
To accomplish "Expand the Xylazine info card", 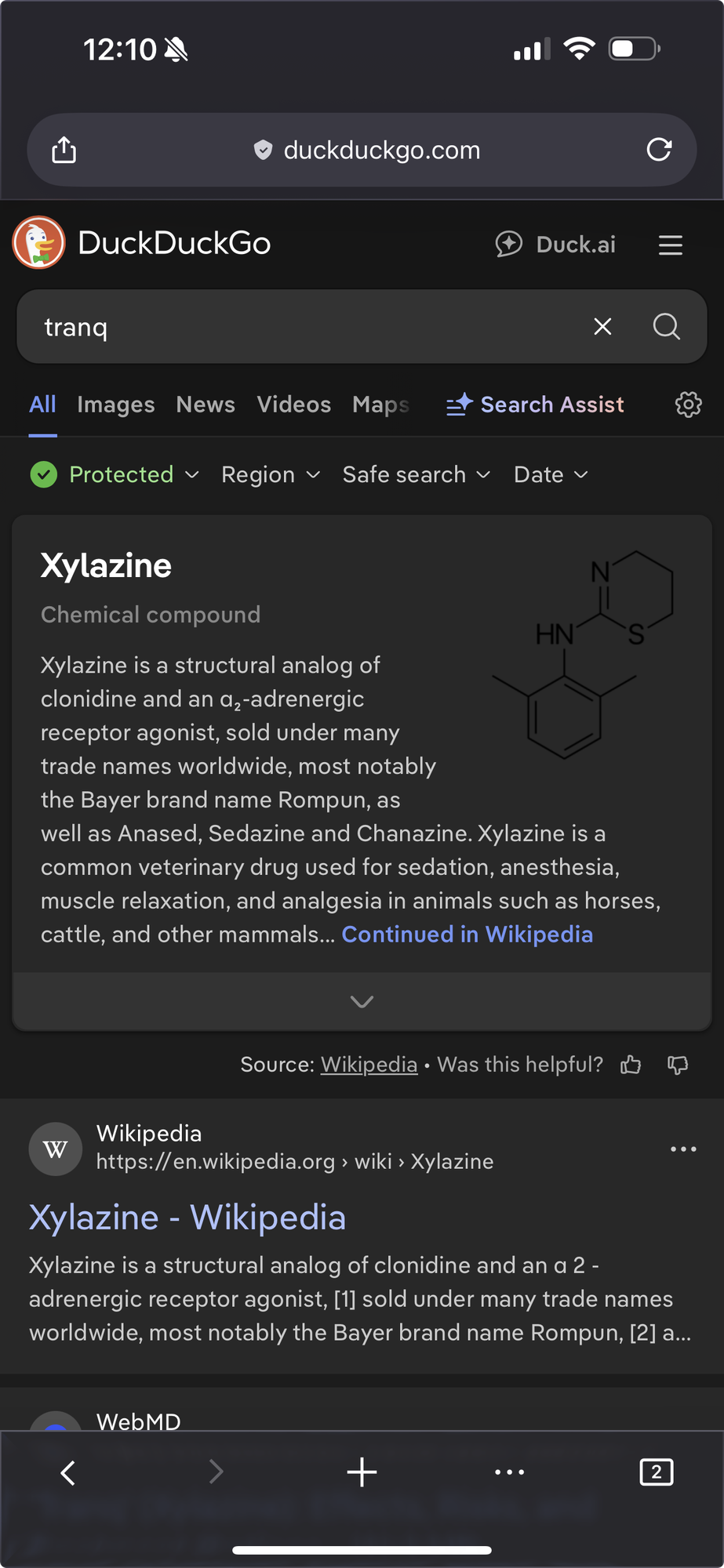I will click(x=362, y=1001).
